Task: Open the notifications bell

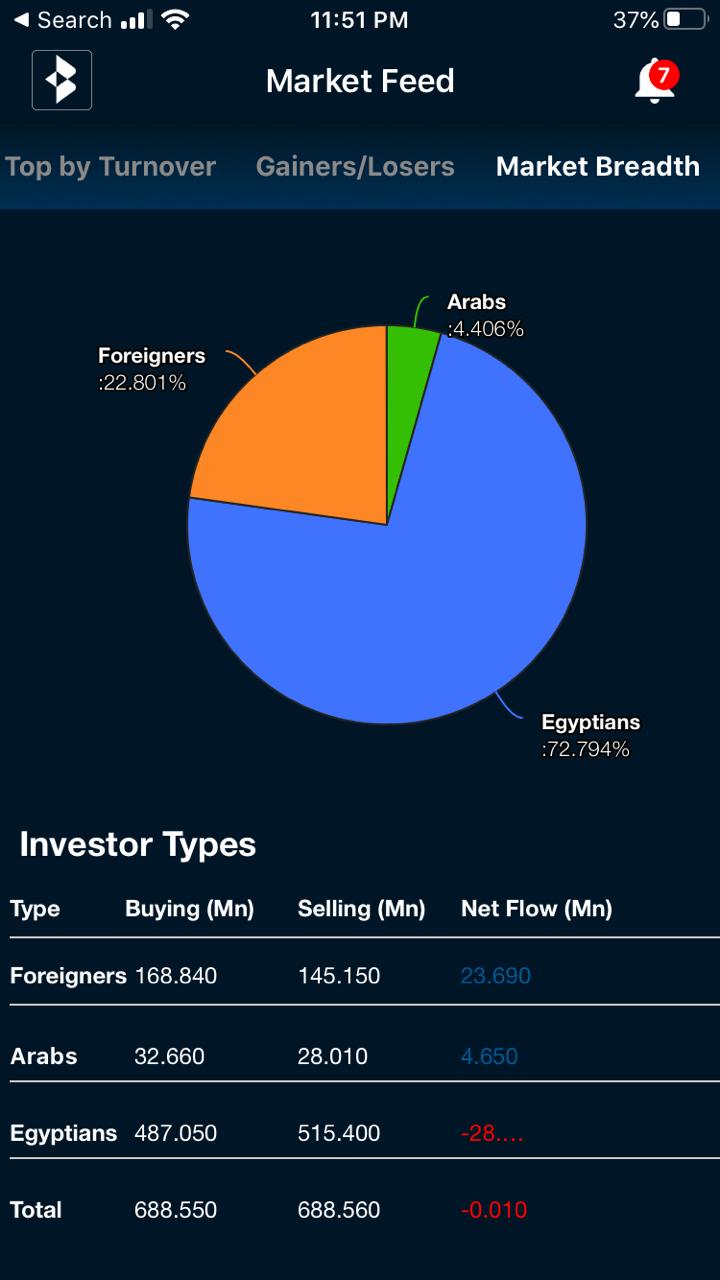Action: tap(655, 81)
